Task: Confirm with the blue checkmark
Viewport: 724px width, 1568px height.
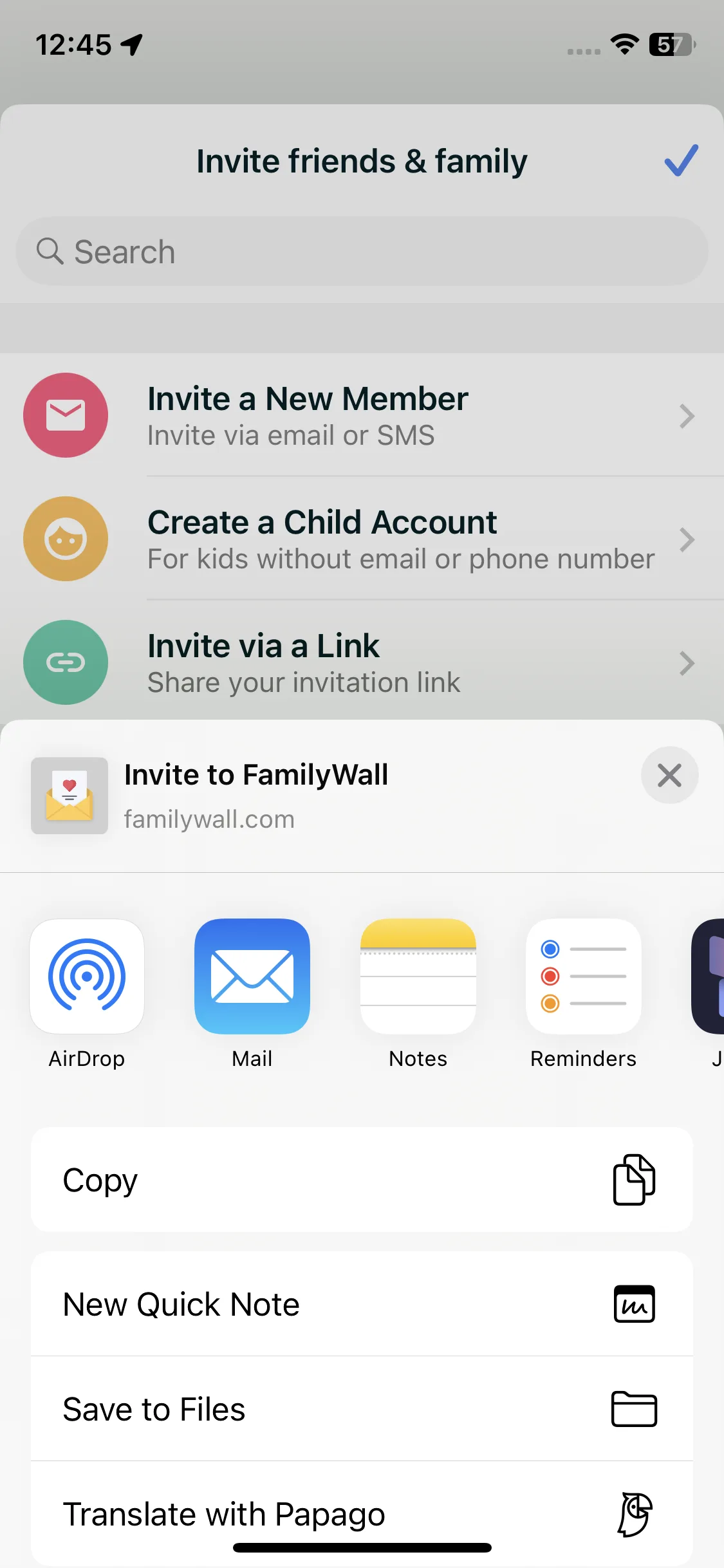Action: pyautogui.click(x=681, y=161)
